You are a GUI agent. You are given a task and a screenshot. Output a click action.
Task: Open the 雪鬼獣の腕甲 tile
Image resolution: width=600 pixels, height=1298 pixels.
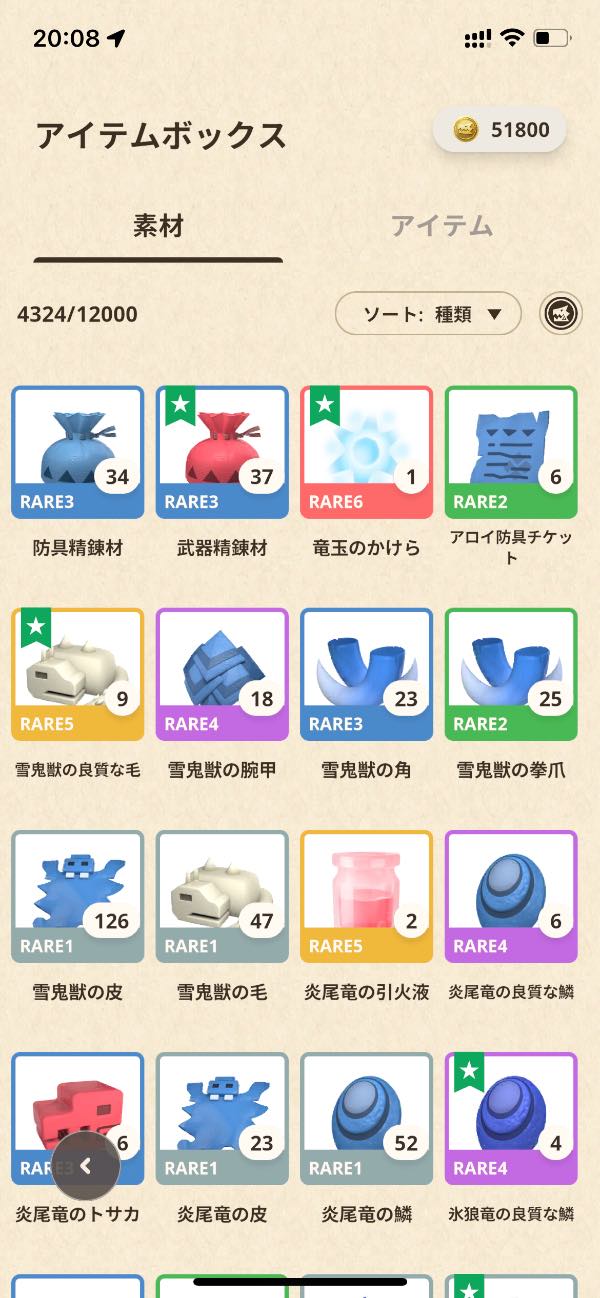tap(222, 674)
